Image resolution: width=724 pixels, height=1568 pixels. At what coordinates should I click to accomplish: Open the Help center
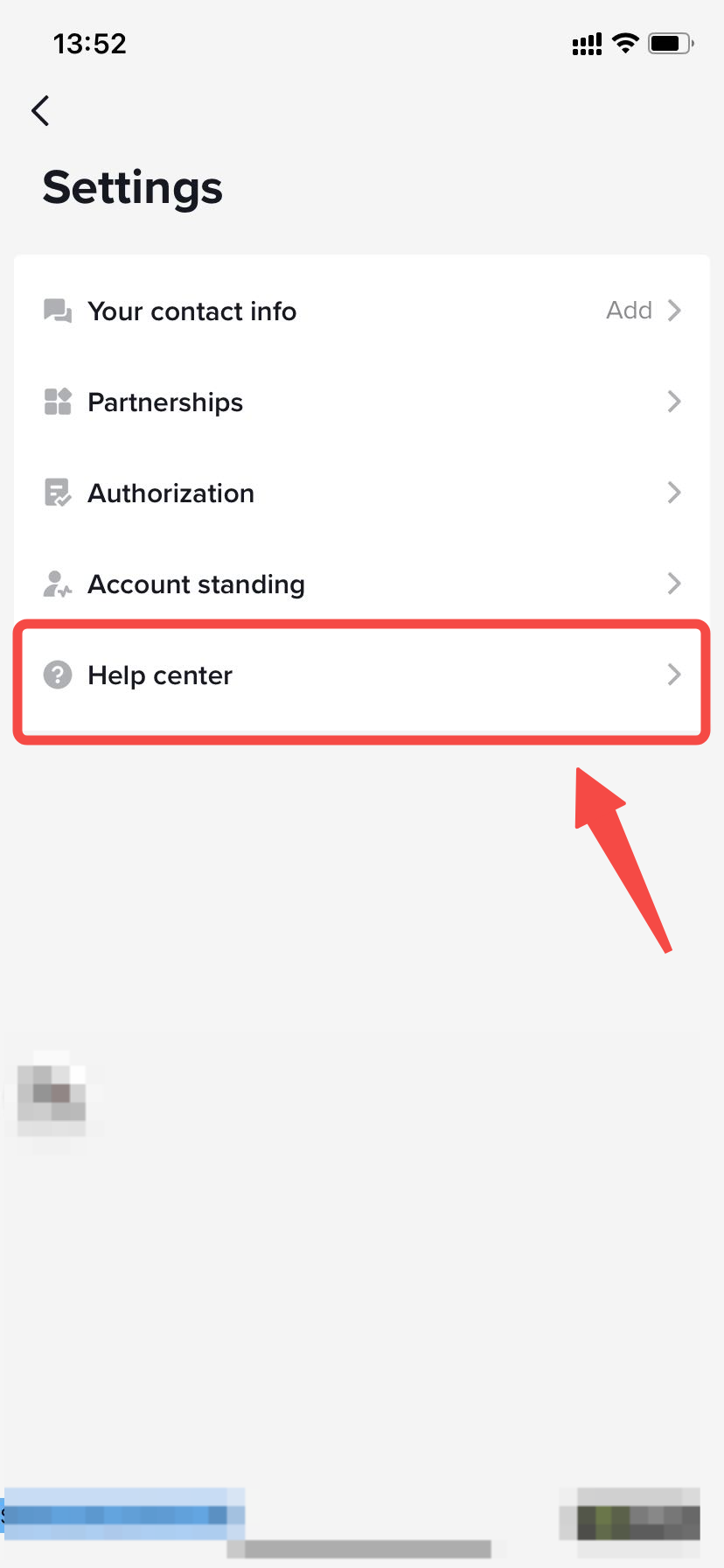click(x=361, y=675)
